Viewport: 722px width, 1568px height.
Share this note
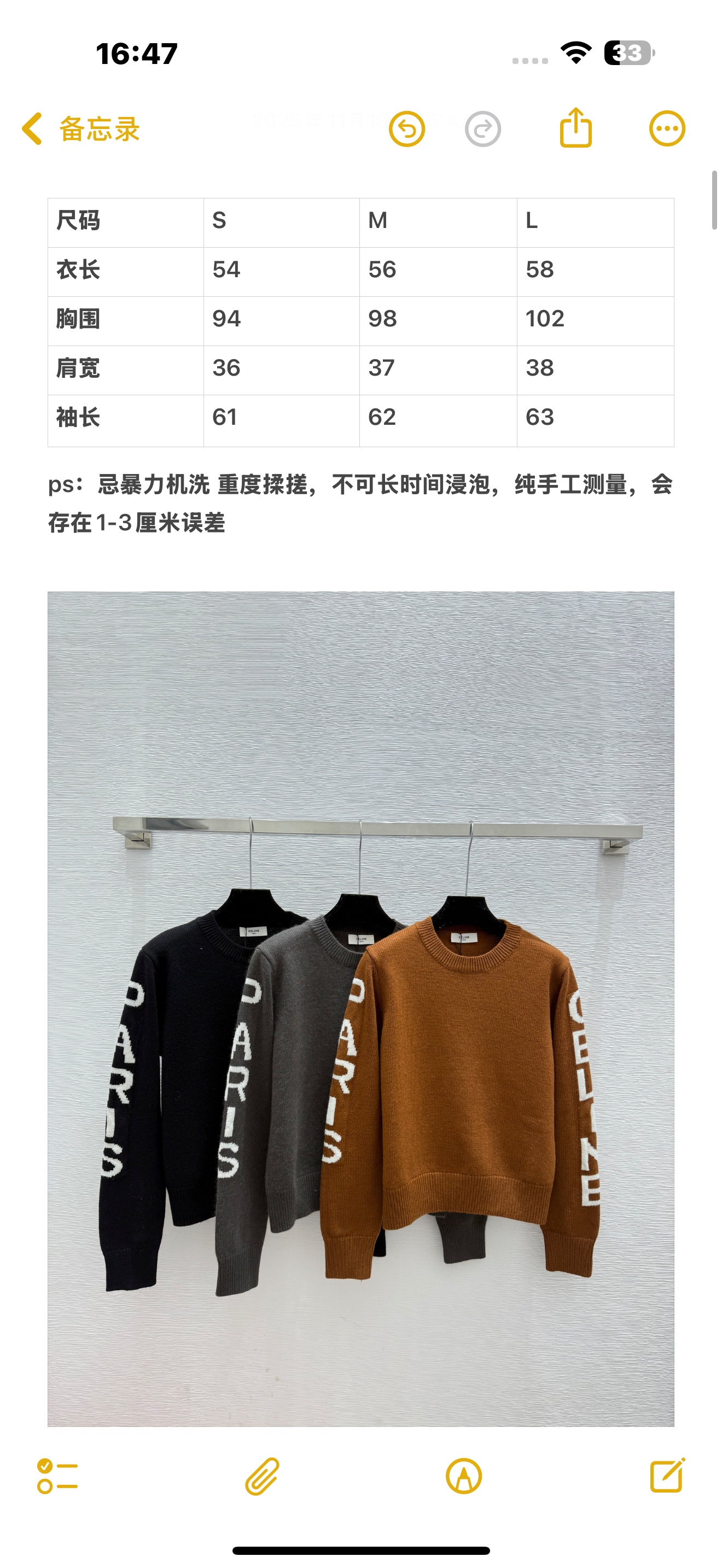click(x=575, y=128)
